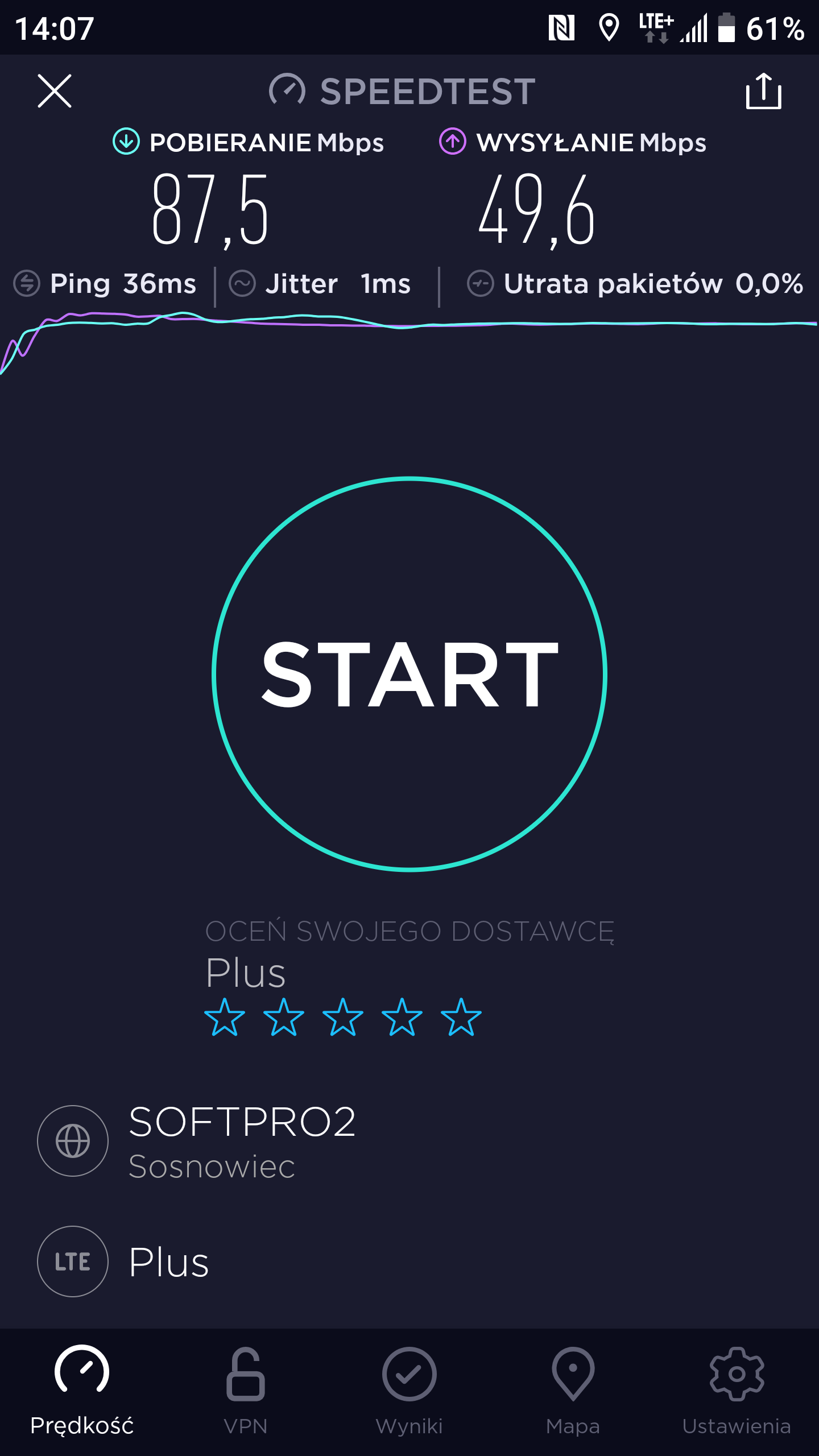Start a new speed test

click(x=409, y=674)
